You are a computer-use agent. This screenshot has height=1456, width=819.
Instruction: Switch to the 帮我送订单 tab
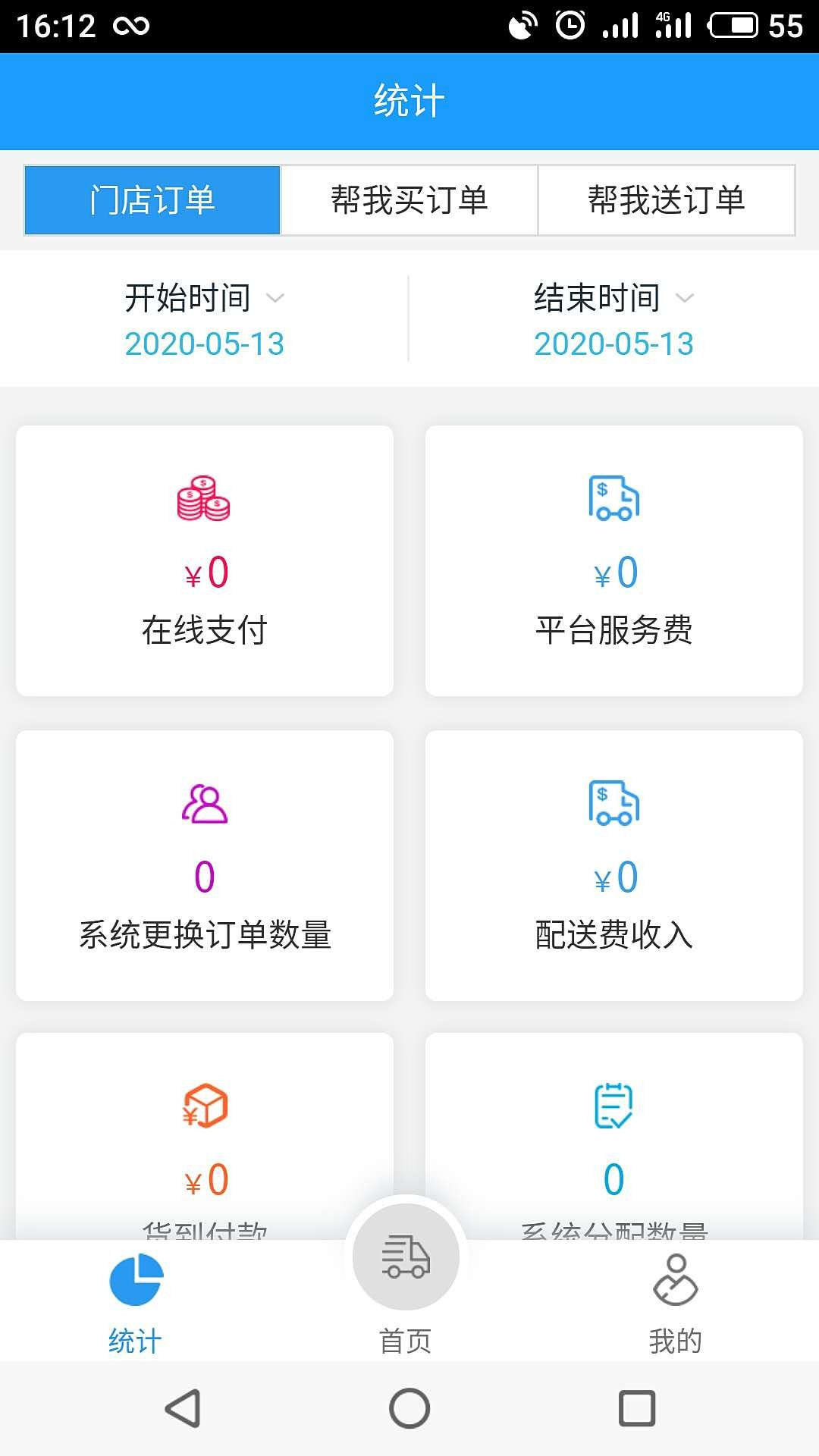[x=666, y=199]
